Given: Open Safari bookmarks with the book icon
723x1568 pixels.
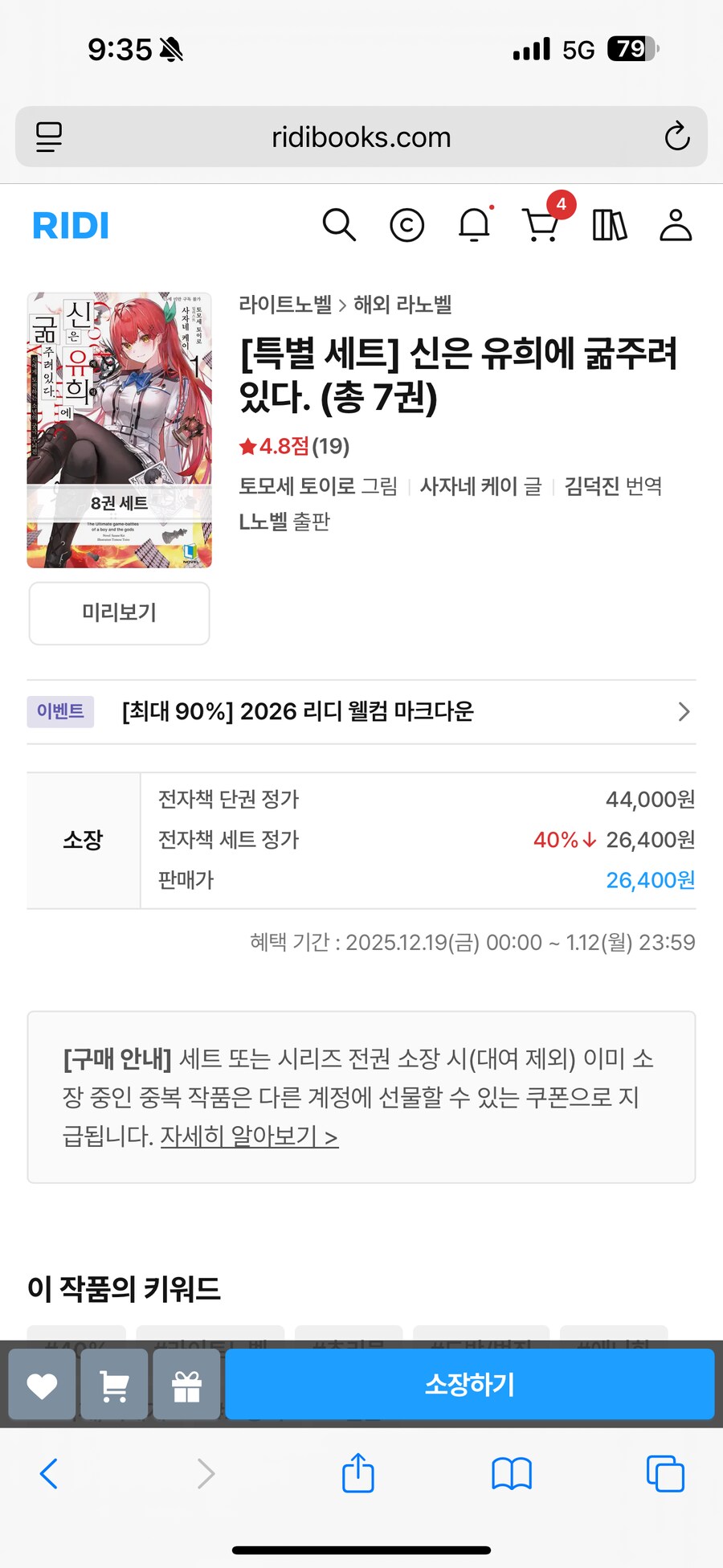Looking at the screenshot, I should [x=512, y=1474].
